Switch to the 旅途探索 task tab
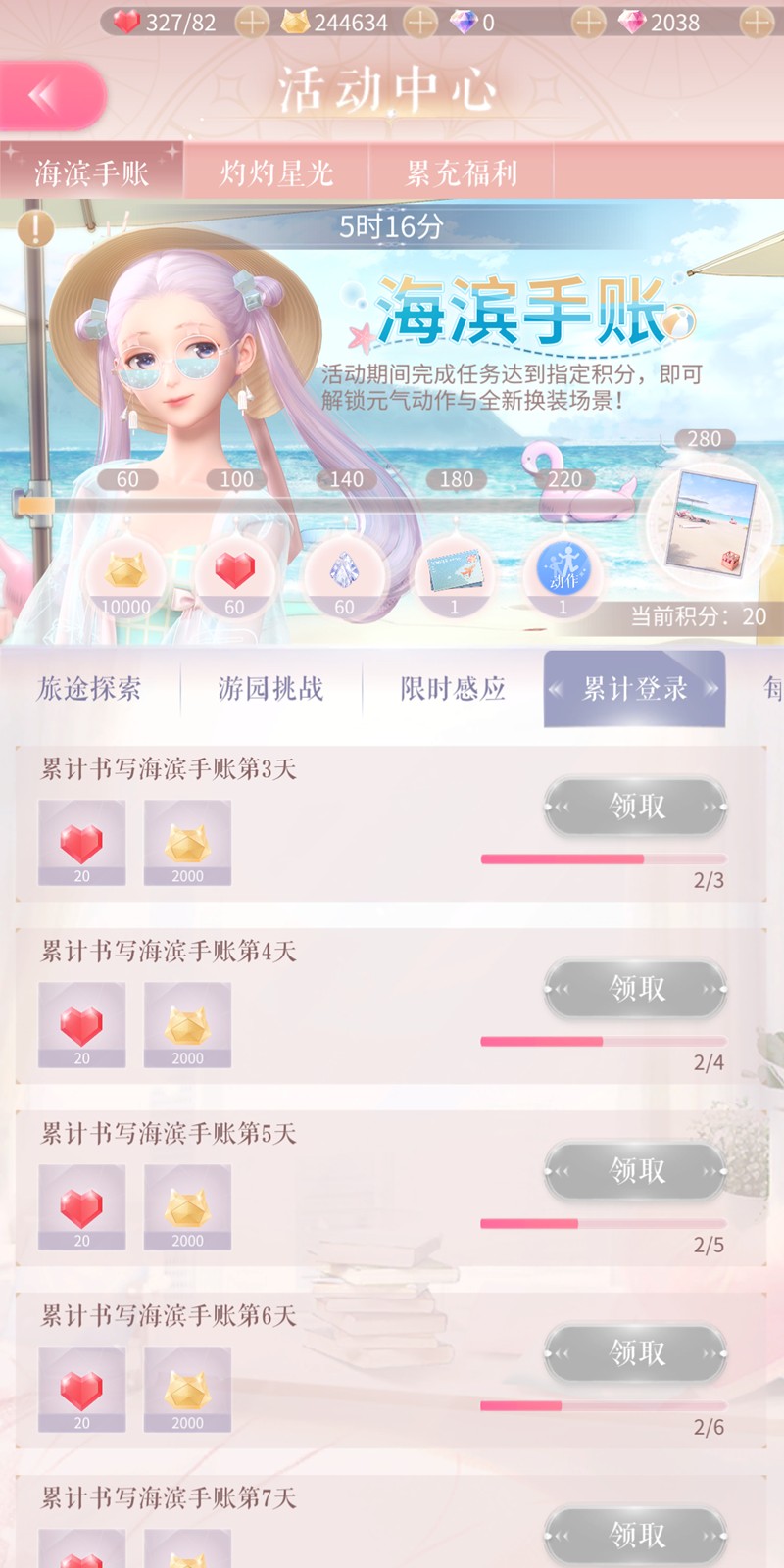 click(89, 689)
